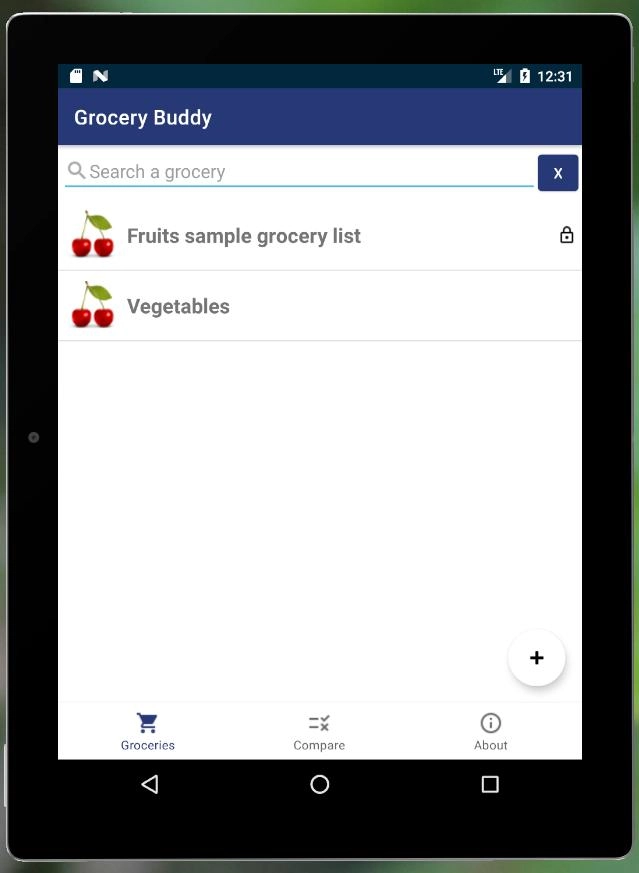Select the Groceries tab
Image resolution: width=639 pixels, height=873 pixels.
[148, 732]
